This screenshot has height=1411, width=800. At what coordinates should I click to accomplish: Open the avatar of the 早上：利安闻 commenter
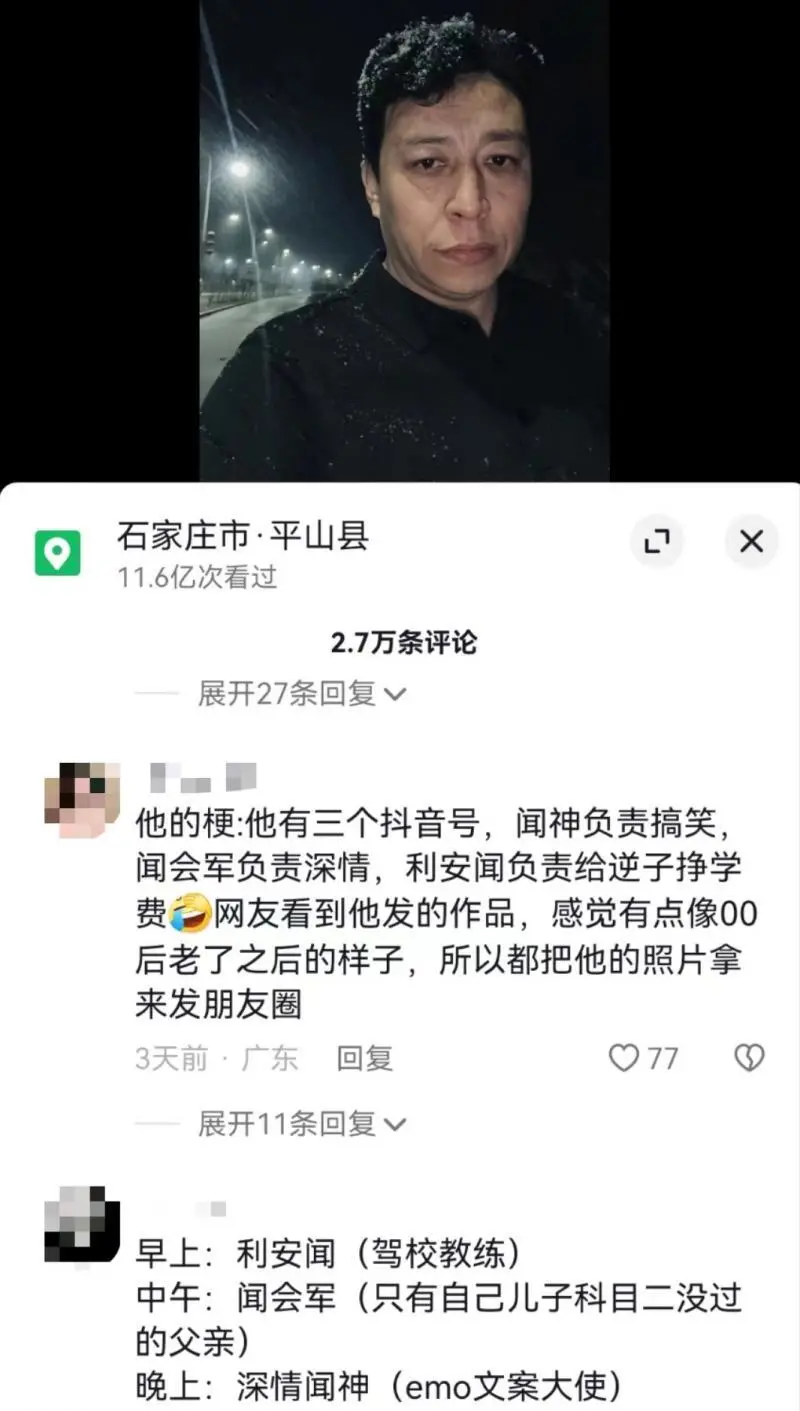82,1224
